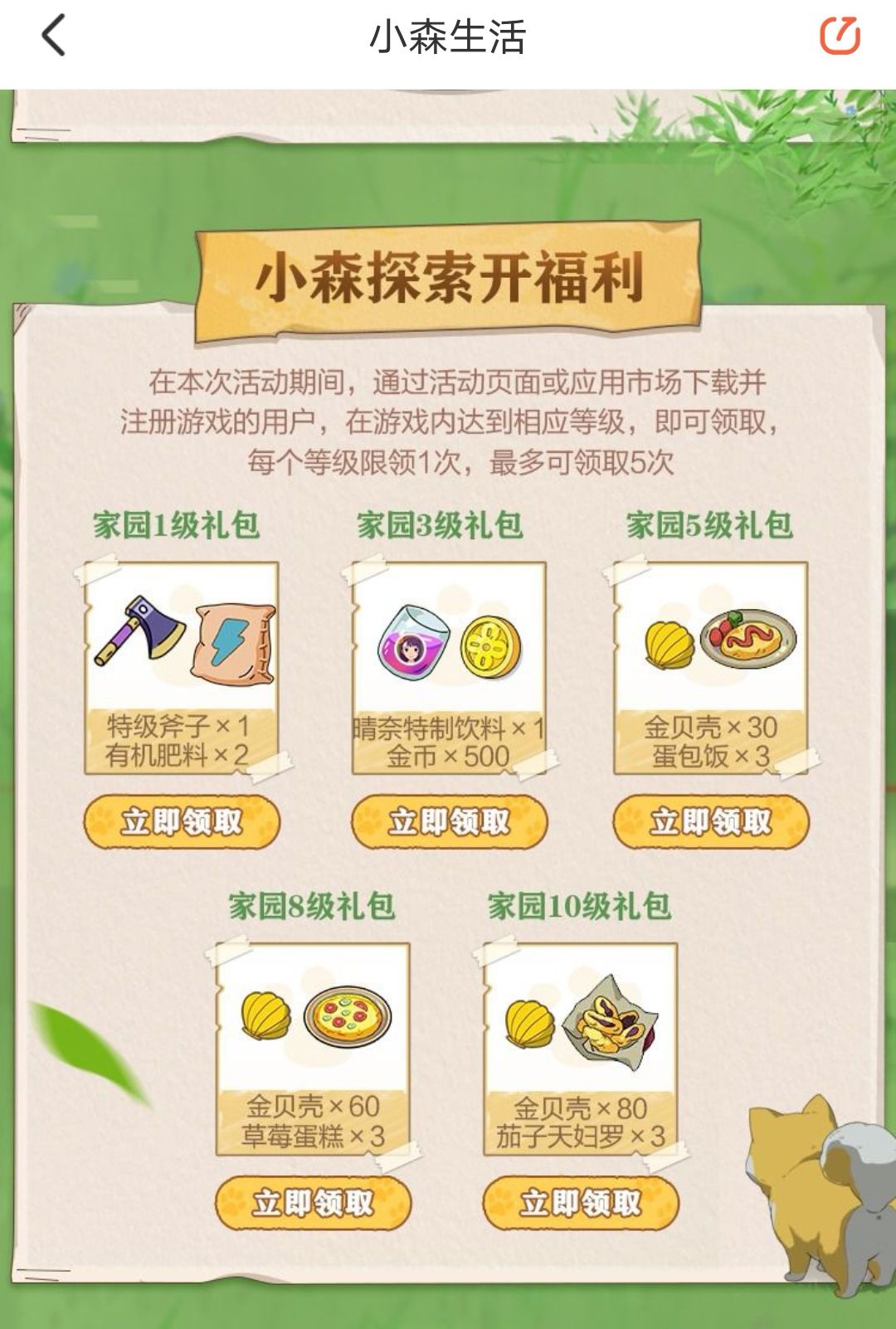Claim the 家园10级礼包 reward
The image size is (896, 1329).
[580, 1202]
